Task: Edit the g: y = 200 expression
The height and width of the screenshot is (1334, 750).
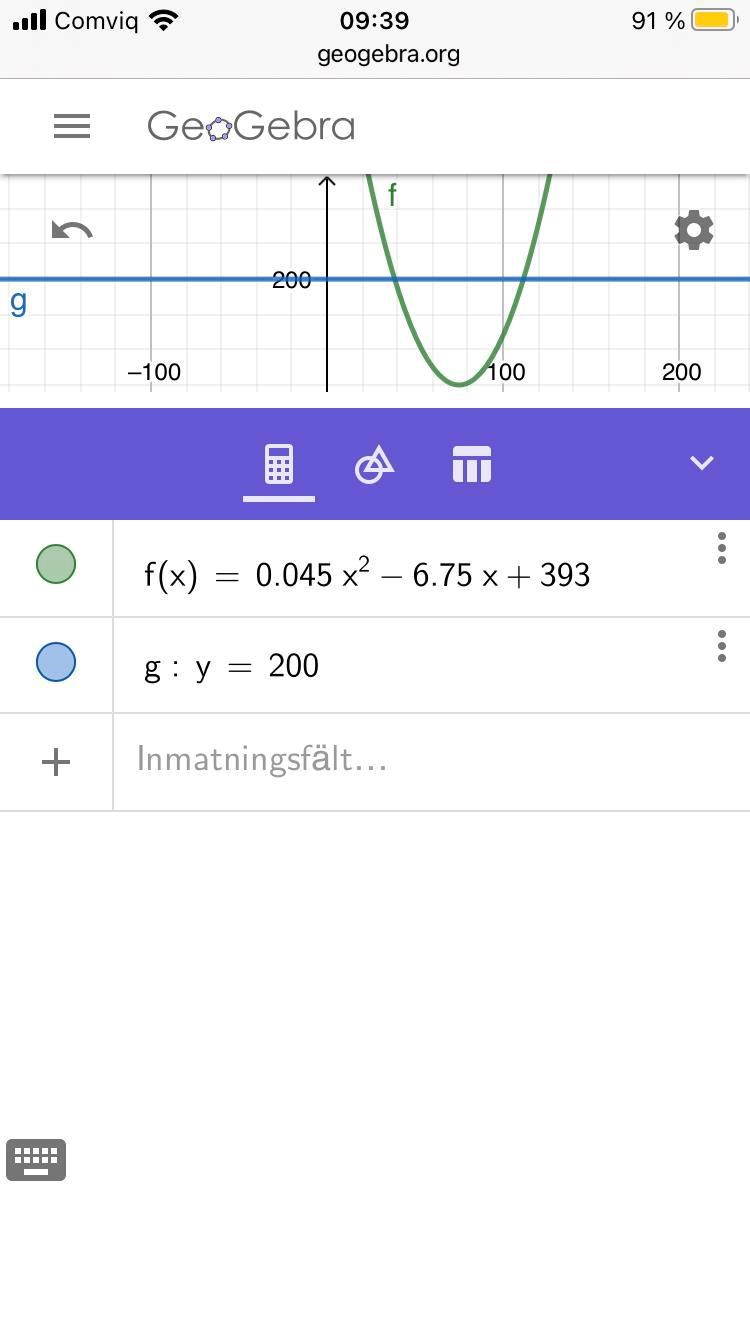Action: coord(232,666)
